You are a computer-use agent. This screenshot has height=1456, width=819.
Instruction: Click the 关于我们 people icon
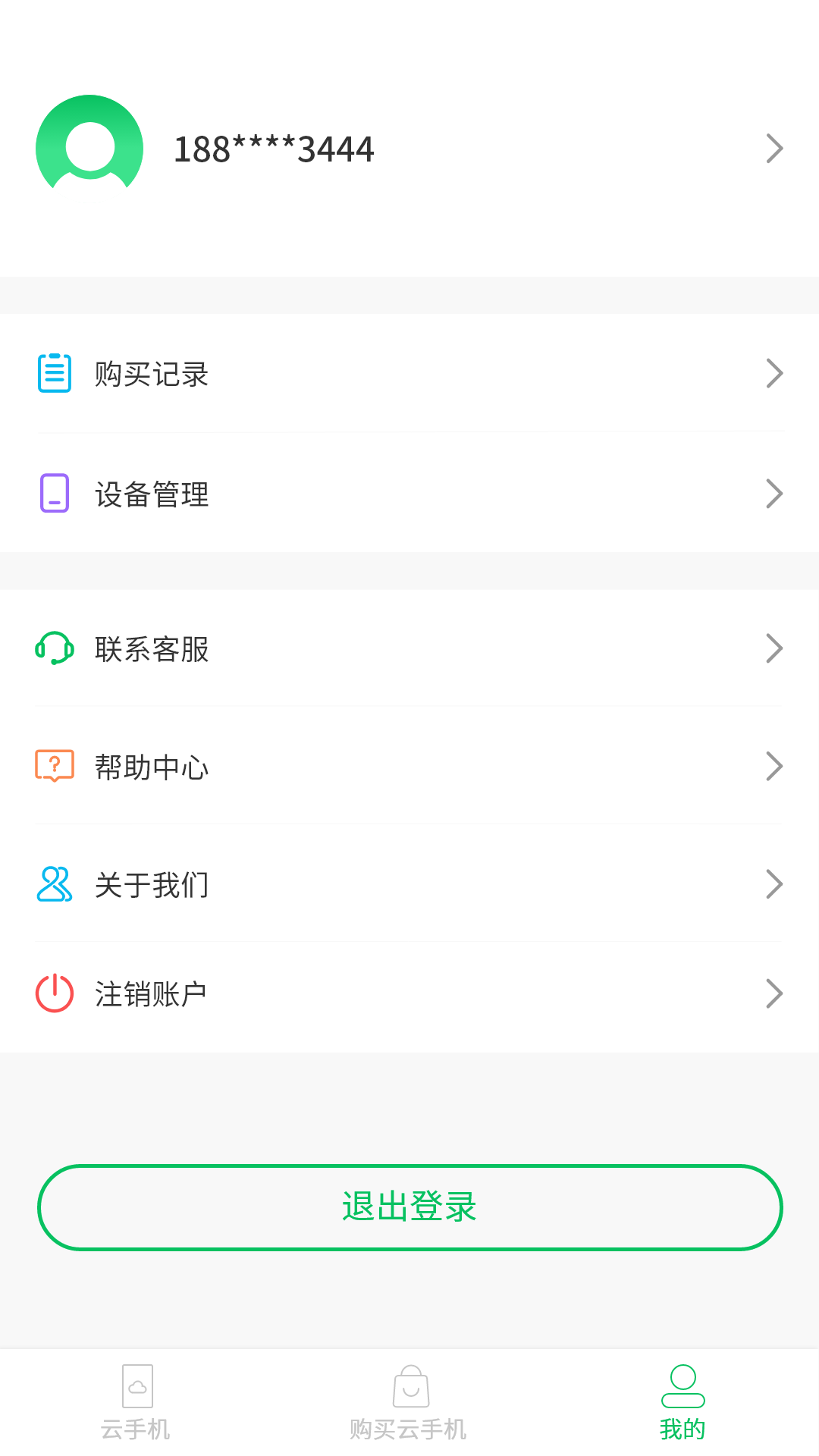pos(53,883)
